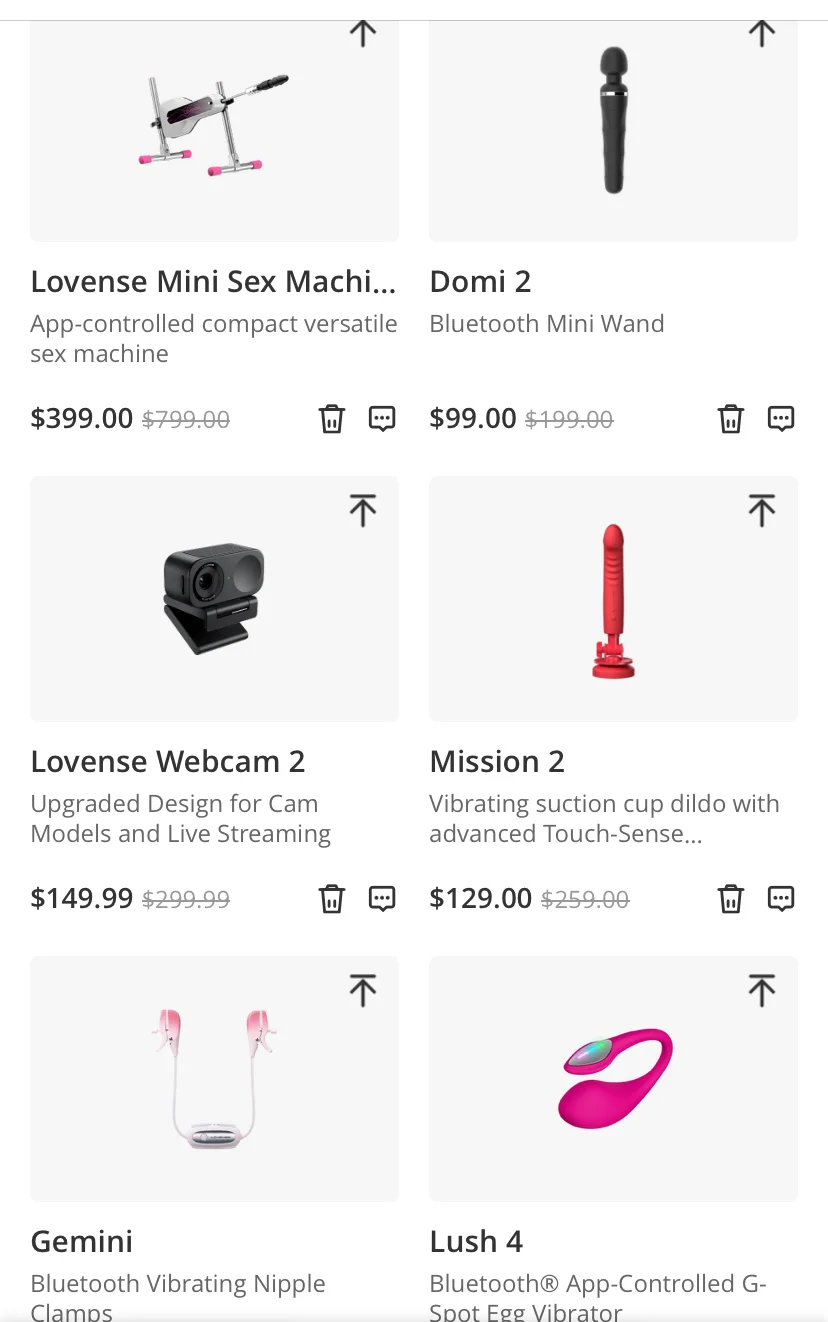Viewport: 828px width, 1322px height.
Task: Pin Lovense Webcam 2 to the top
Action: pyautogui.click(x=363, y=511)
